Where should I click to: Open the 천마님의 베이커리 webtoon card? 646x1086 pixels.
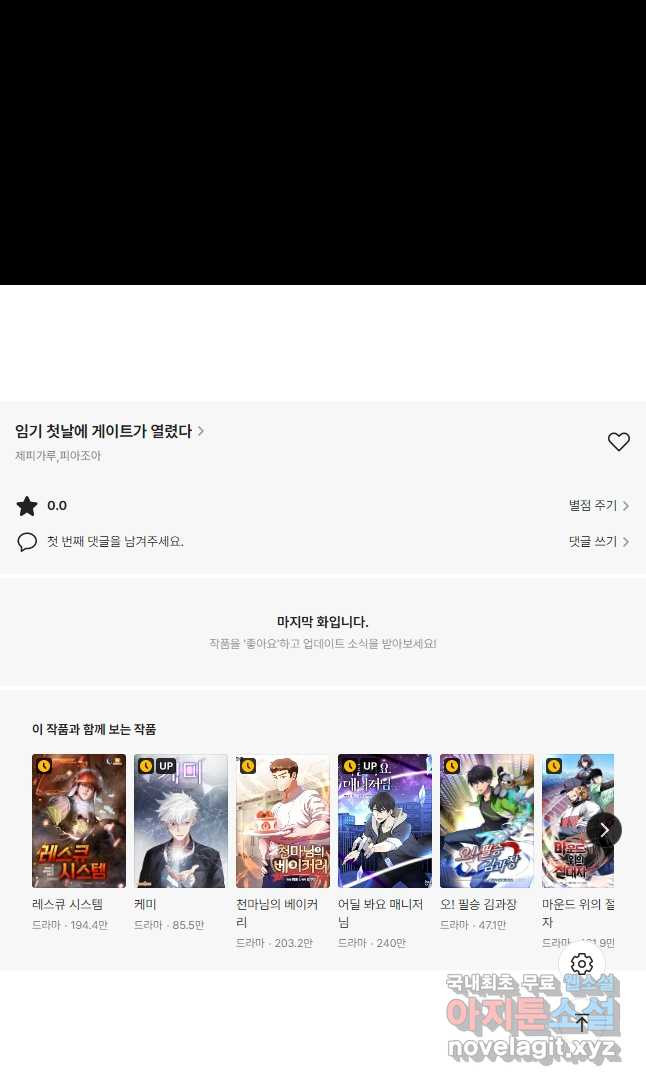pyautogui.click(x=283, y=821)
